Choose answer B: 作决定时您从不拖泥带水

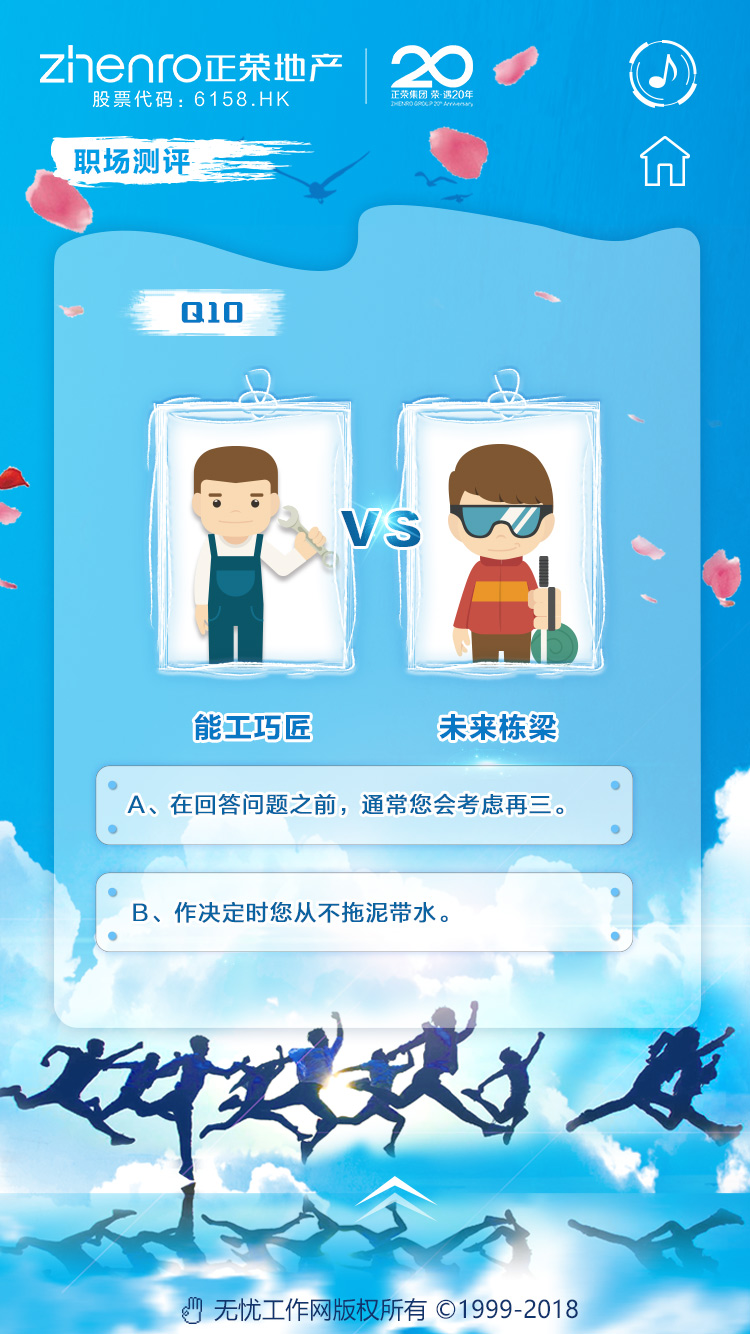364,912
